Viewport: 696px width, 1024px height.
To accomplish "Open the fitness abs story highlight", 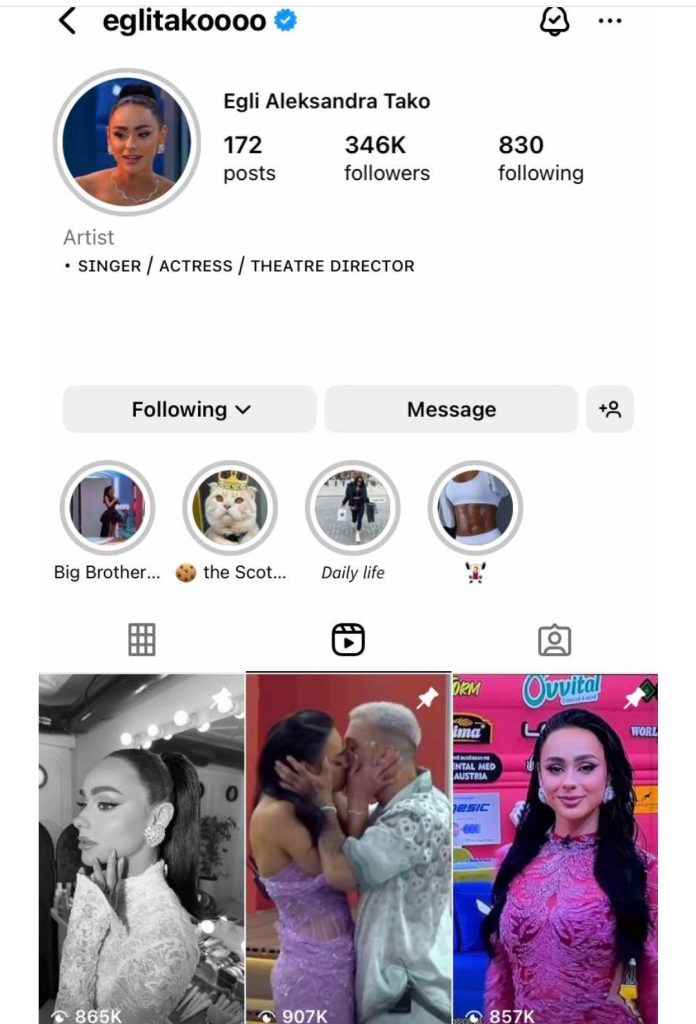I will click(x=475, y=508).
